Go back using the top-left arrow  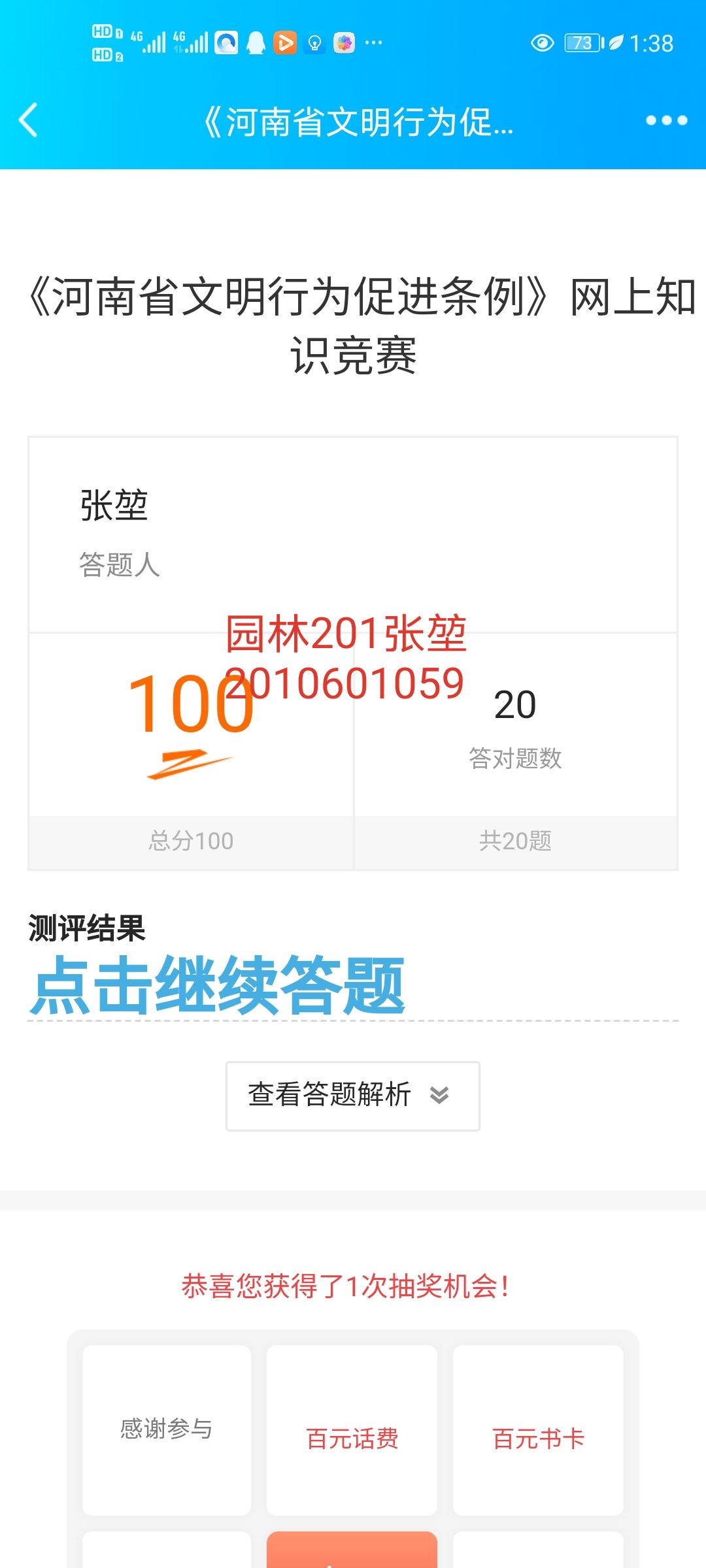pyautogui.click(x=29, y=120)
